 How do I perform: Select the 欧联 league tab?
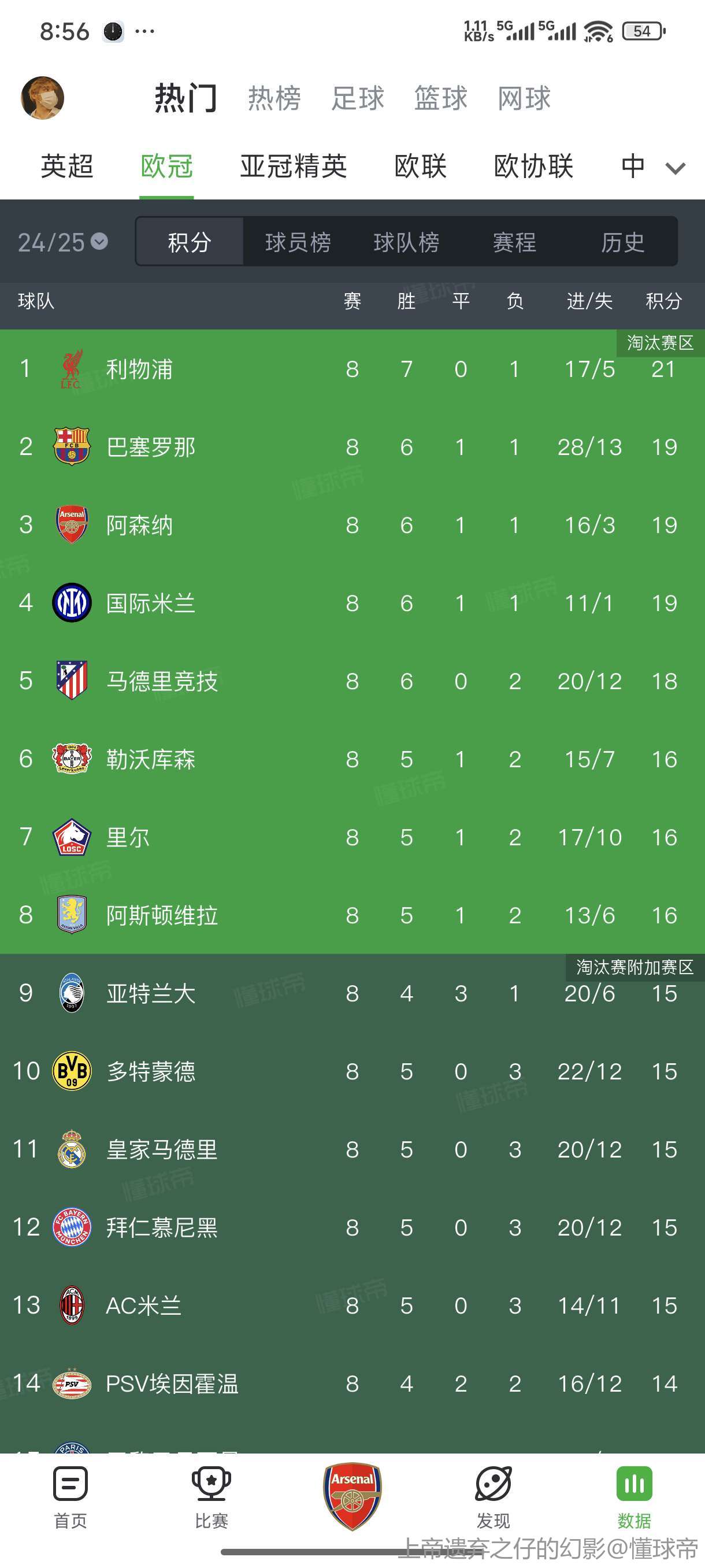(x=420, y=166)
